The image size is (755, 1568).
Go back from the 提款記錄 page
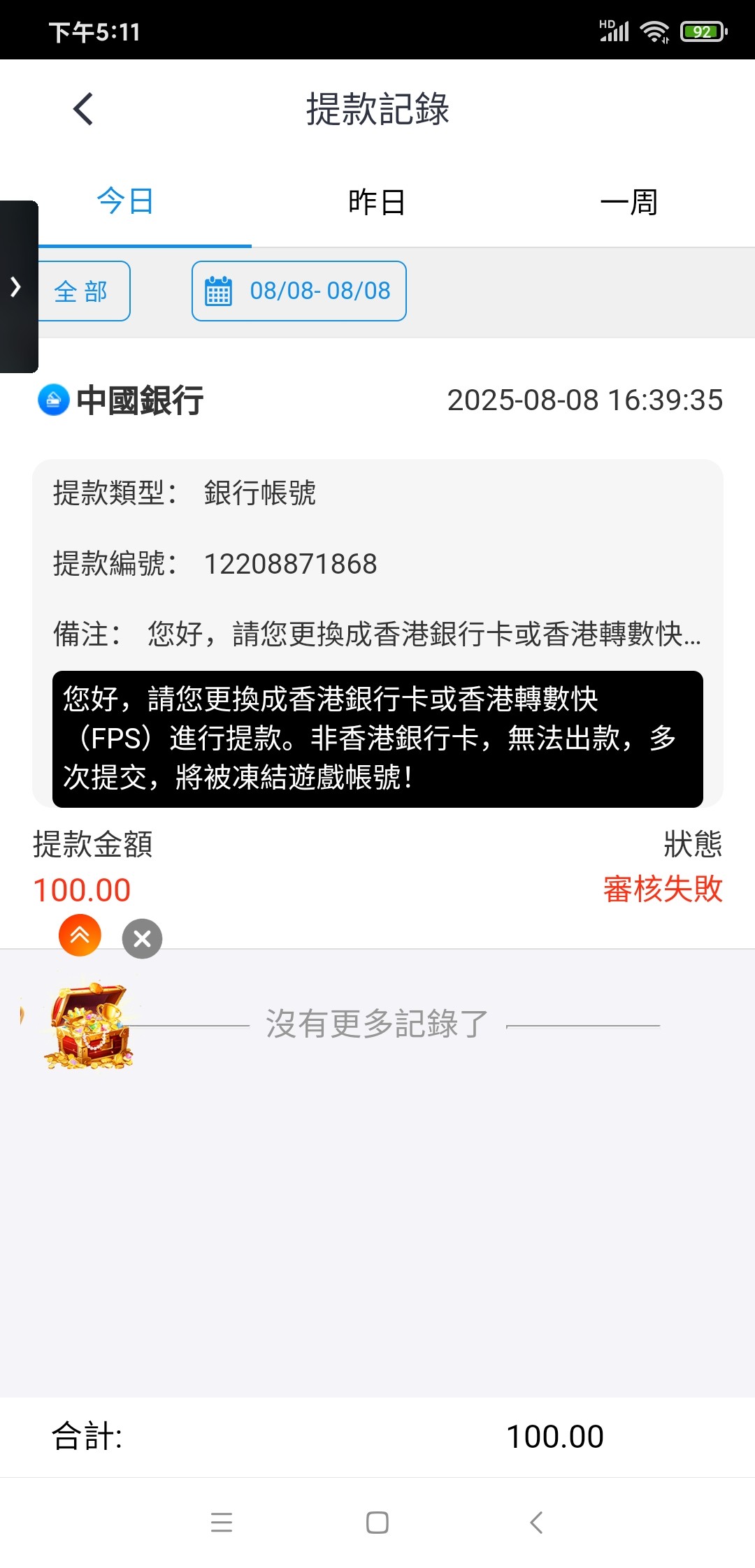pyautogui.click(x=83, y=109)
